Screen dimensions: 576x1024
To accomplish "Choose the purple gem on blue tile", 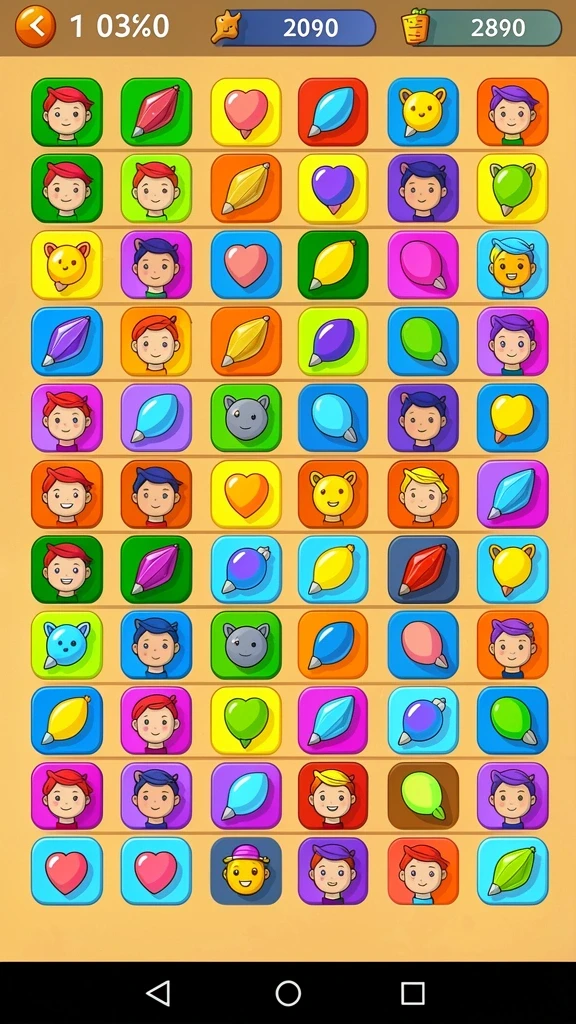I will click(67, 341).
